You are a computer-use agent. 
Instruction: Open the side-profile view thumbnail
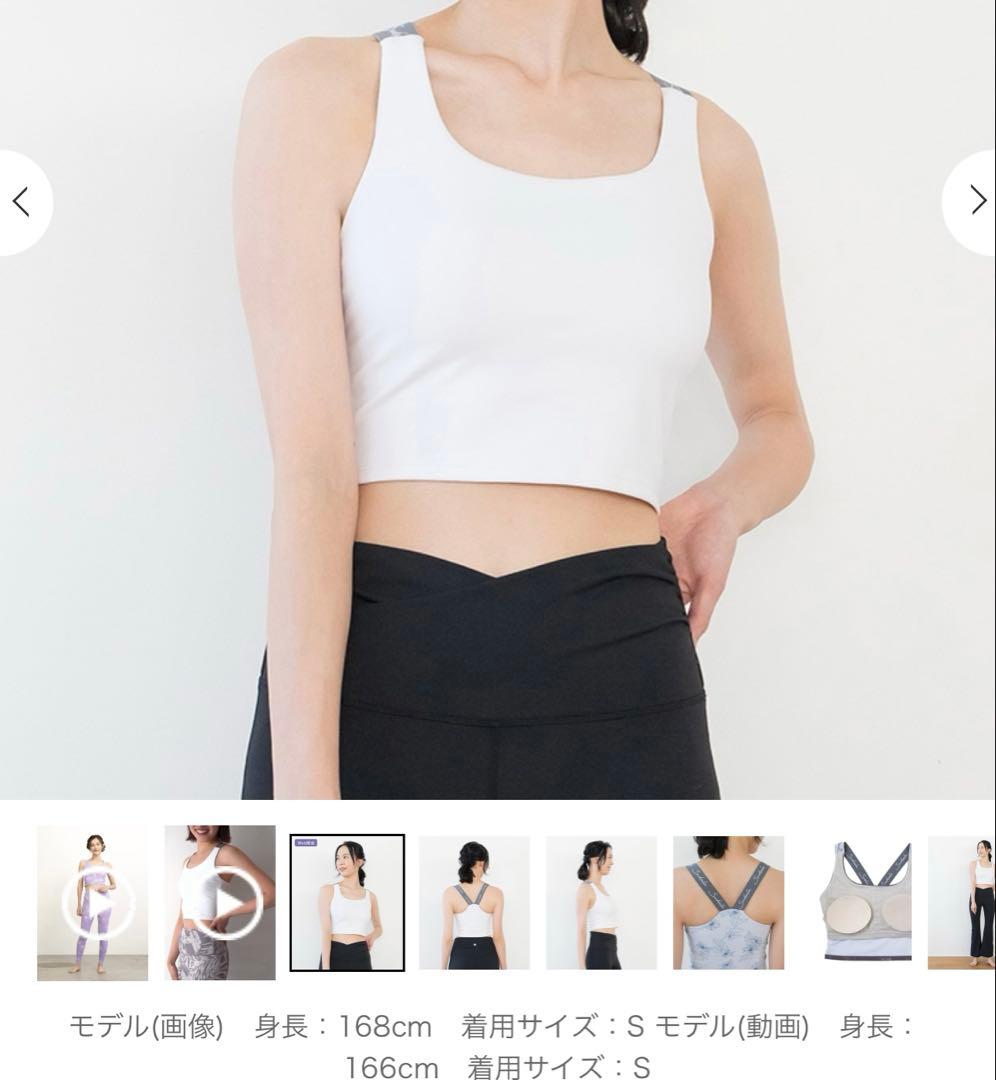point(600,899)
